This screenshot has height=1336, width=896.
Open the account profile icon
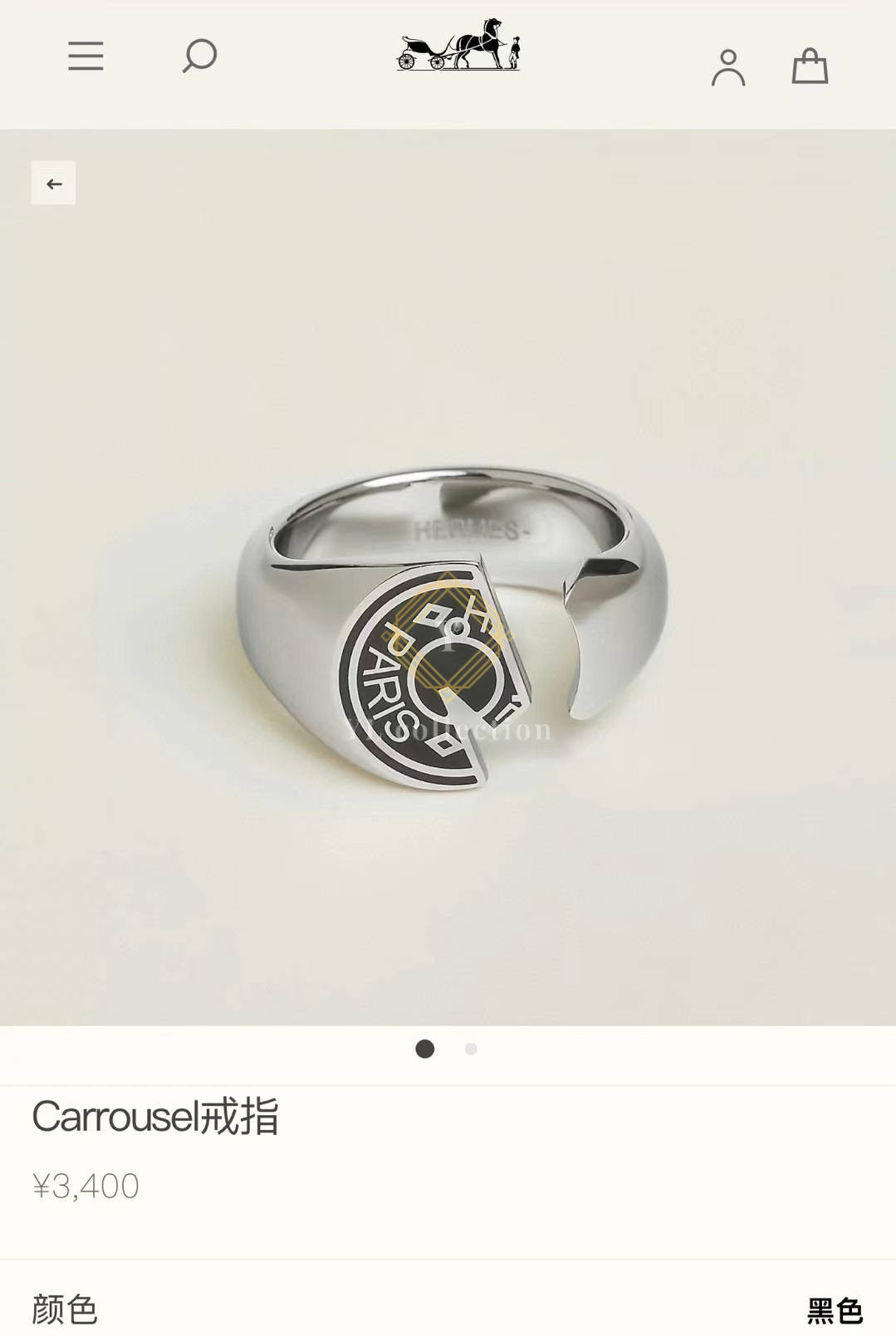point(727,67)
